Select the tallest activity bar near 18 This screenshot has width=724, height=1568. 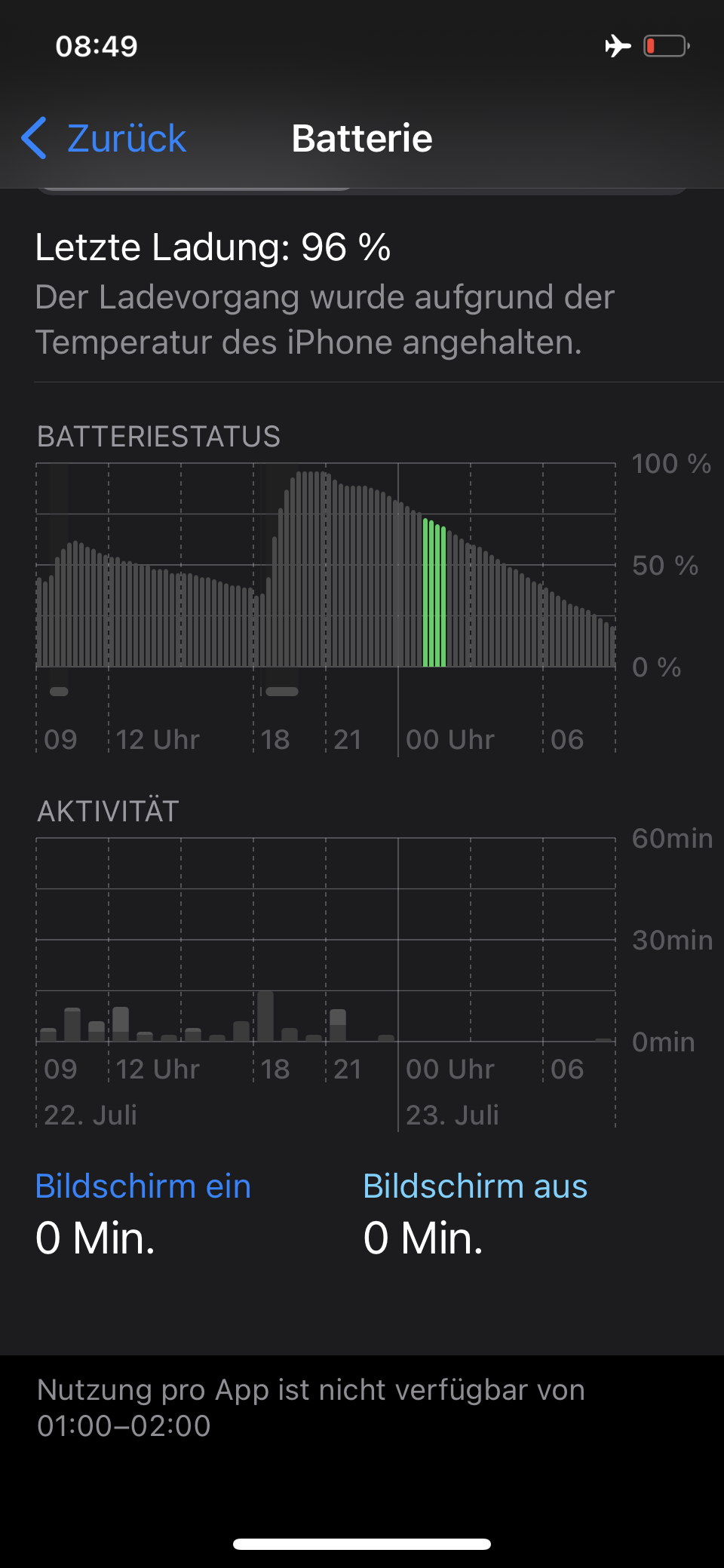[265, 1017]
